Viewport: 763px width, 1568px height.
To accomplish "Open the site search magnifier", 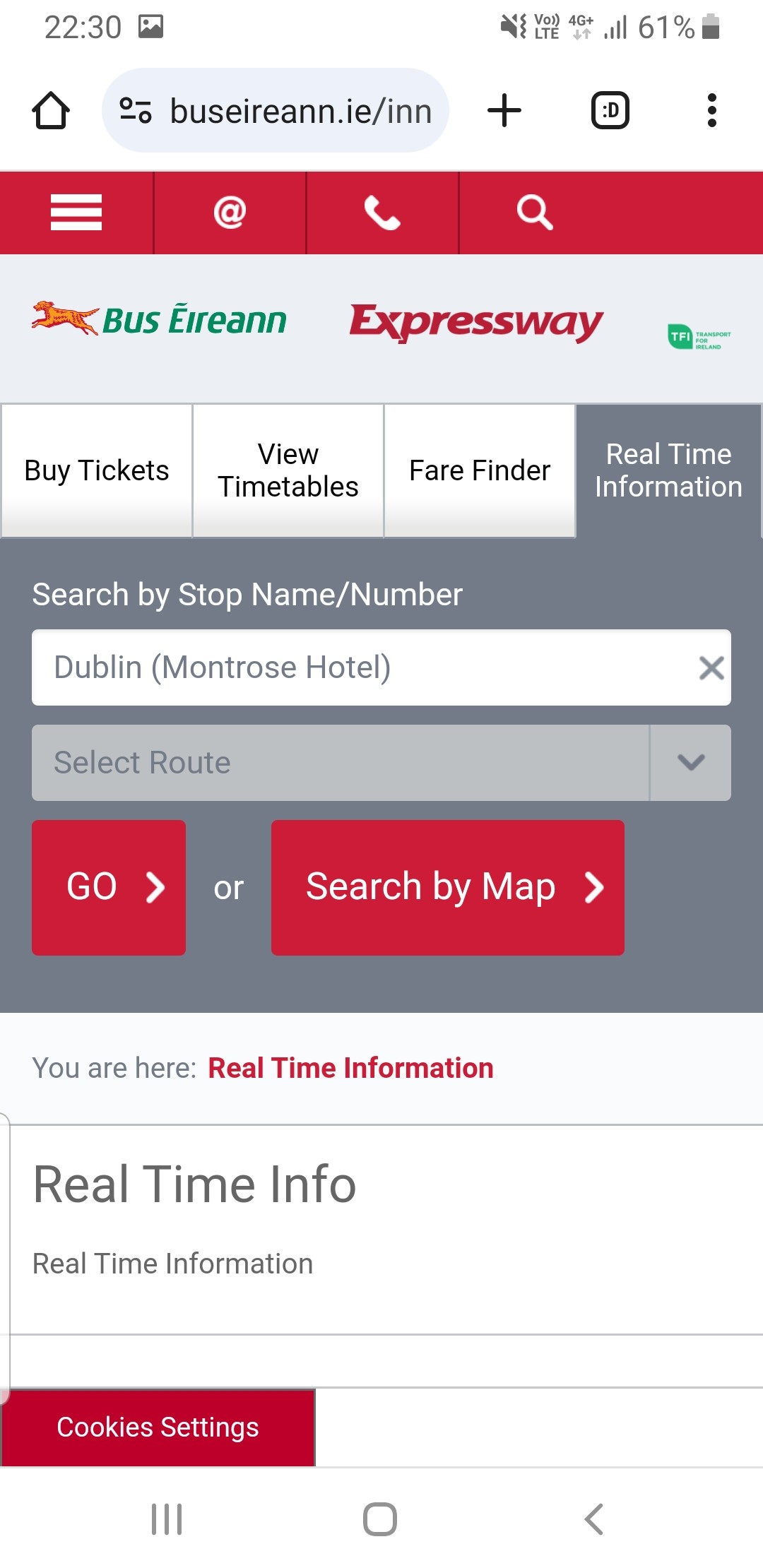I will tap(535, 213).
